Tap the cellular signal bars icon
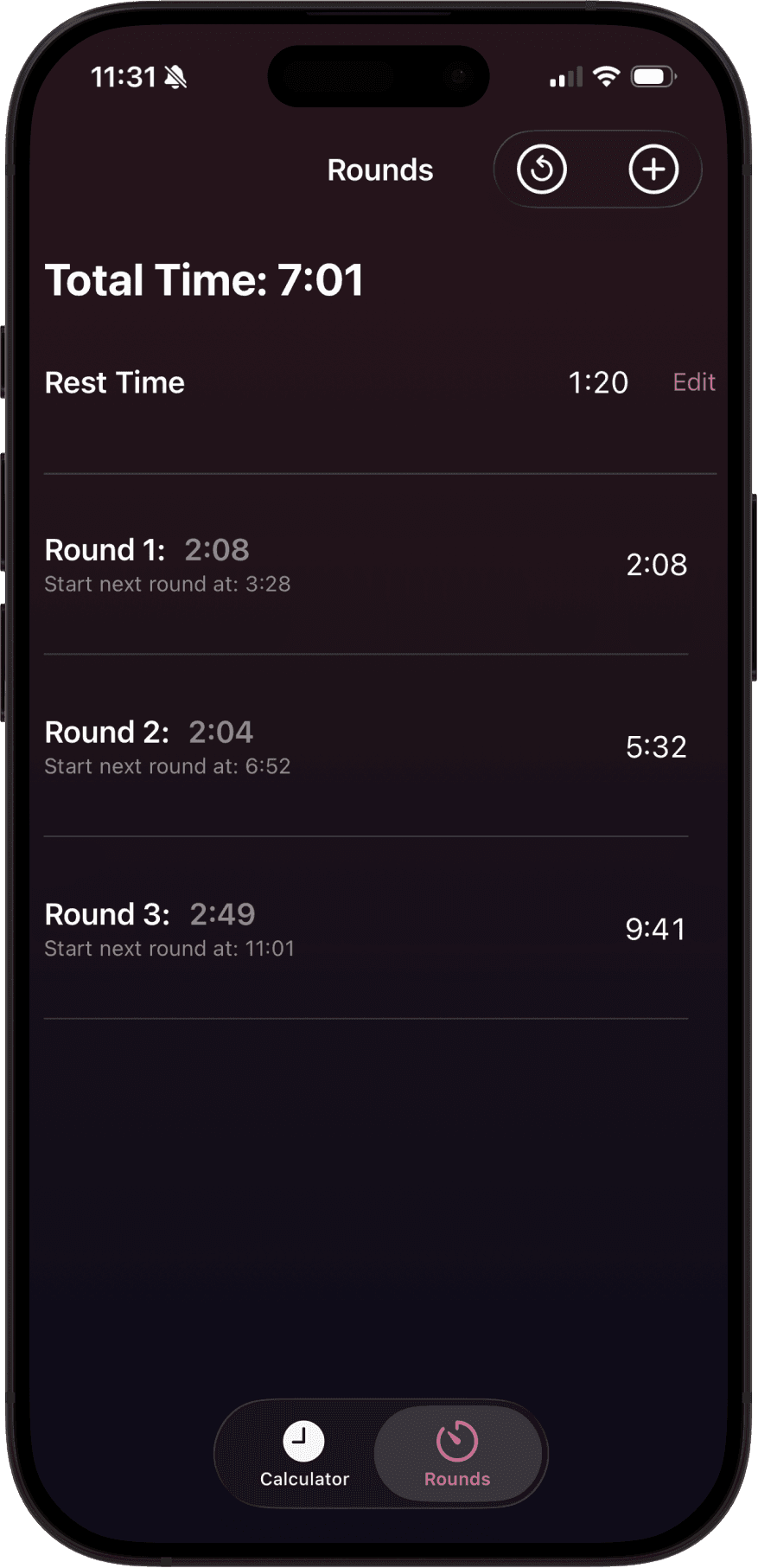Screen dimensions: 758x1568 564,76
